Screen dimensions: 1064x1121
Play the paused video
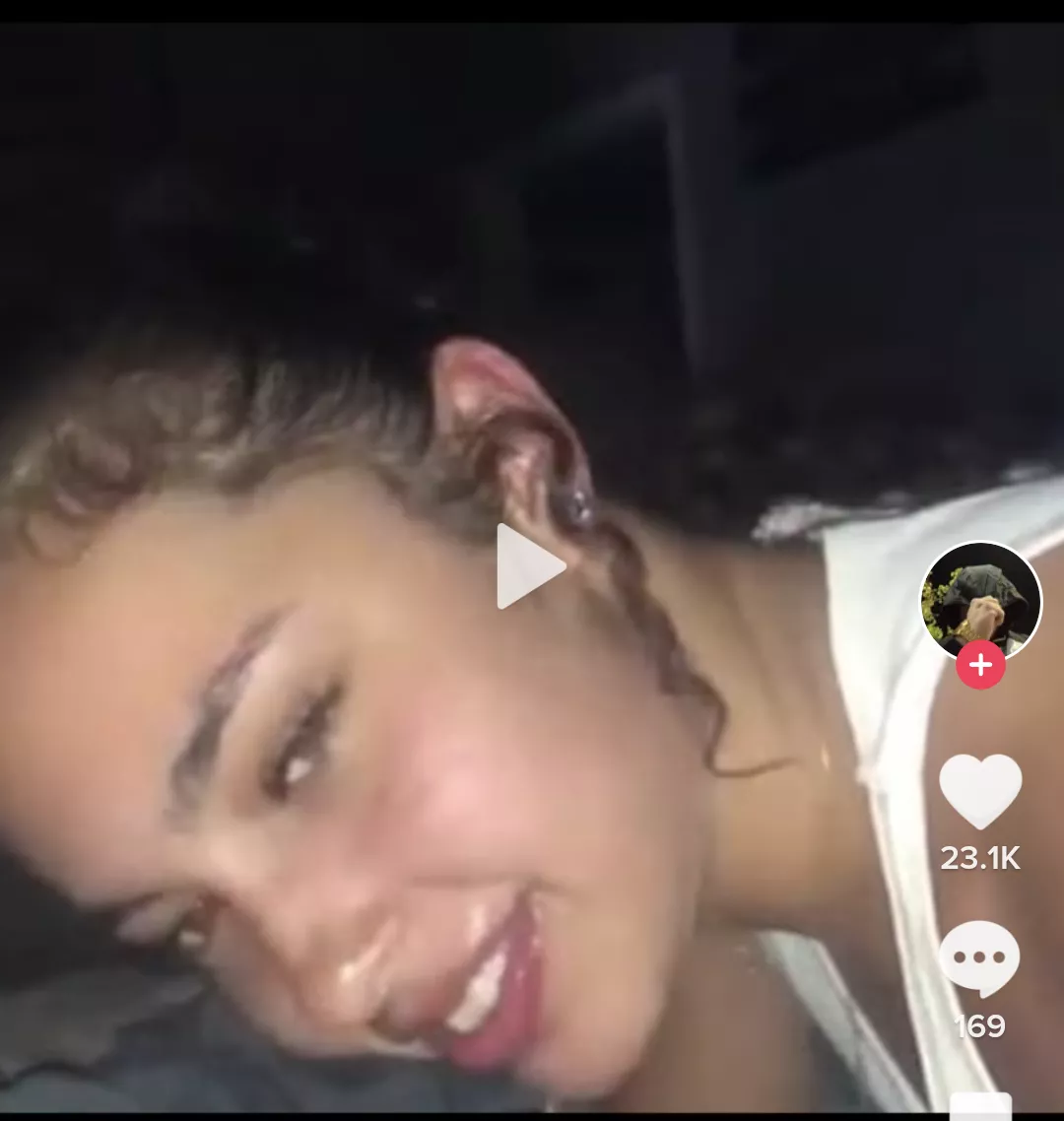530,566
